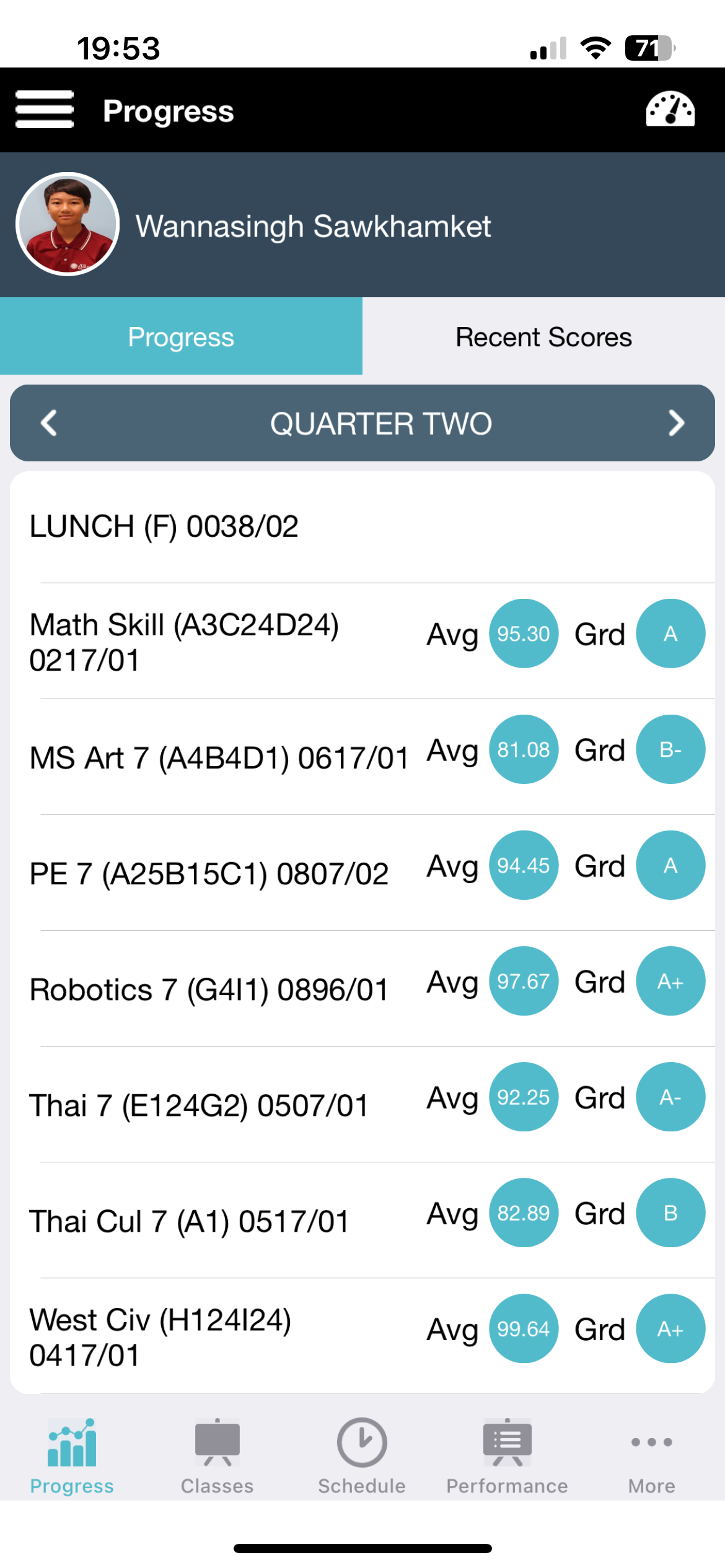Open Robotics 7 class details

362,988
